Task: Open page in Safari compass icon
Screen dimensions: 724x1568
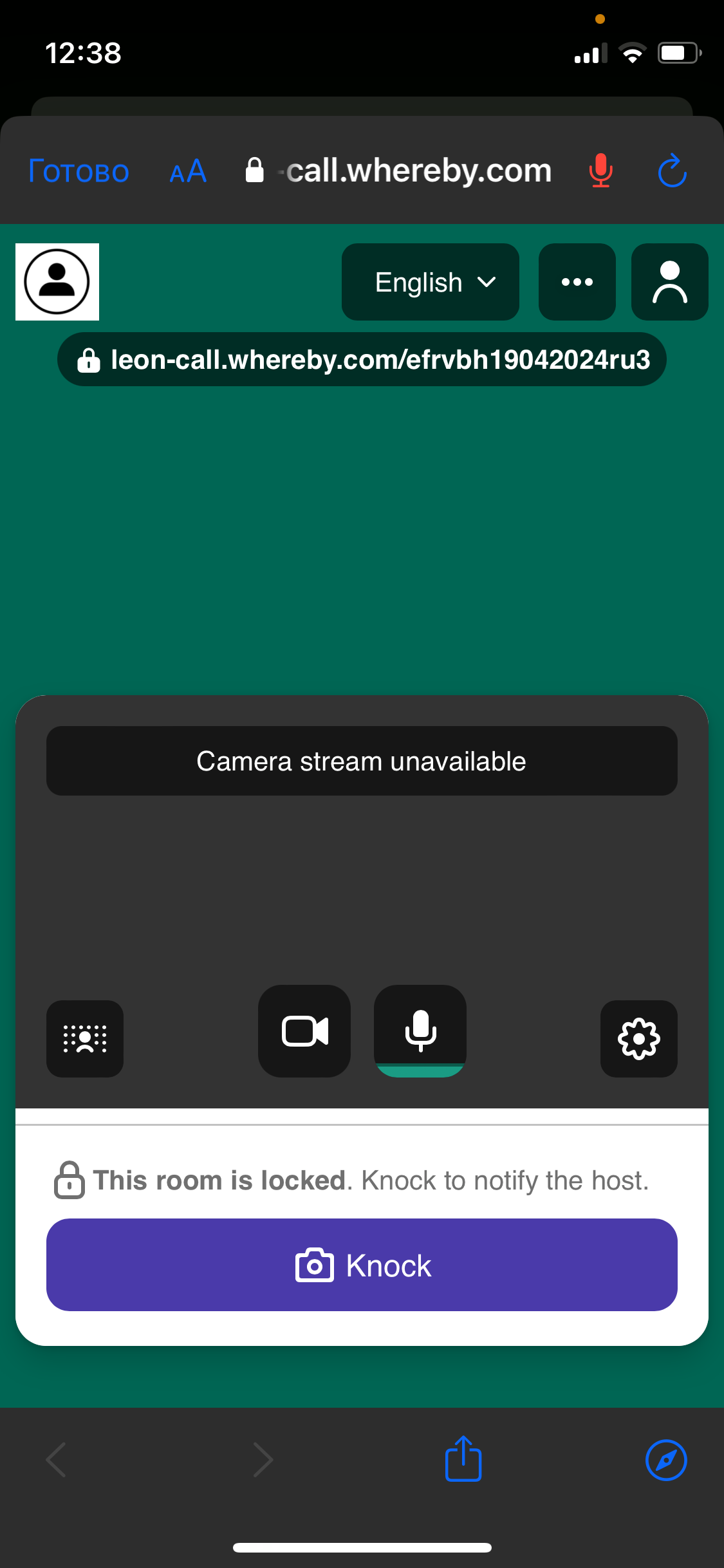Action: (x=666, y=1460)
